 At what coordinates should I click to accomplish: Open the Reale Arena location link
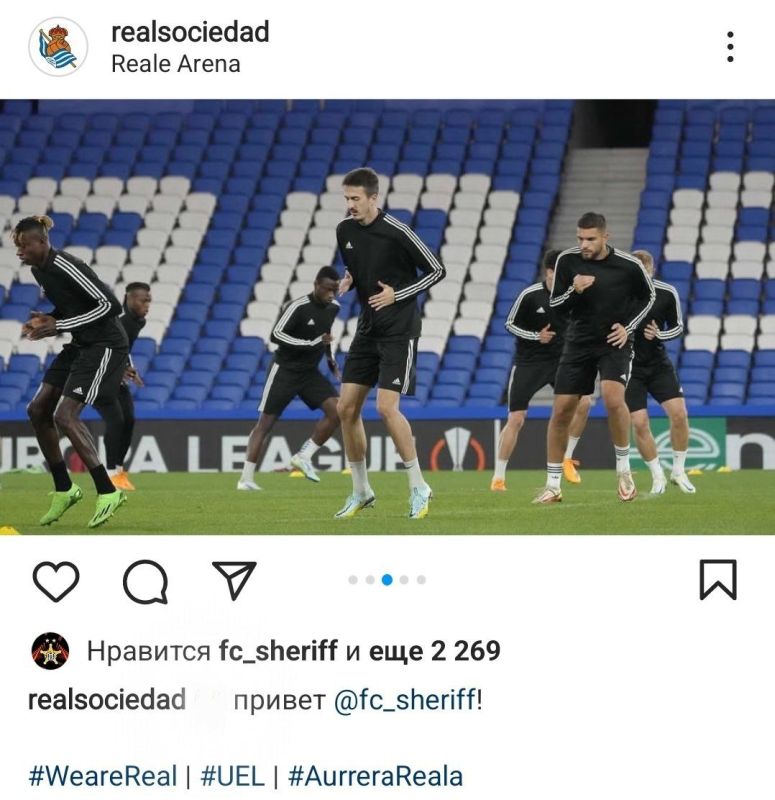pos(178,62)
